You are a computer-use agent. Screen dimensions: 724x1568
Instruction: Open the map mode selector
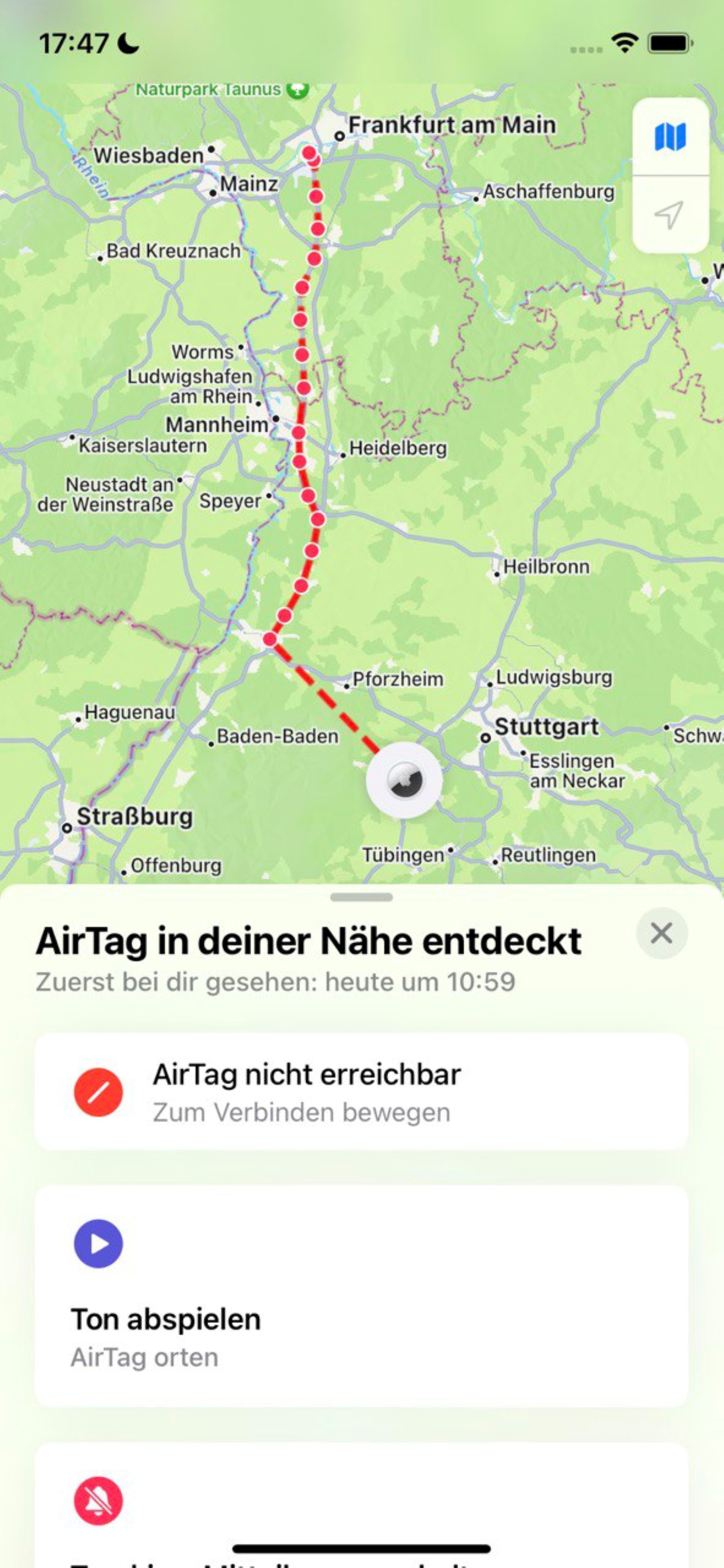pos(670,136)
